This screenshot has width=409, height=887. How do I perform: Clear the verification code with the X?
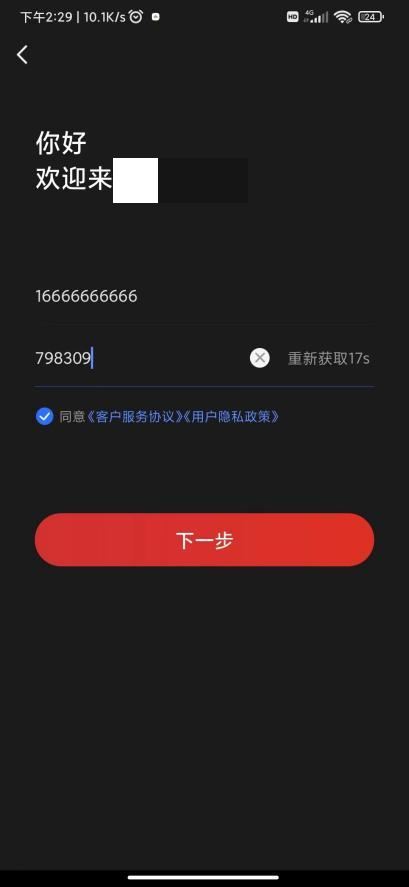point(260,358)
